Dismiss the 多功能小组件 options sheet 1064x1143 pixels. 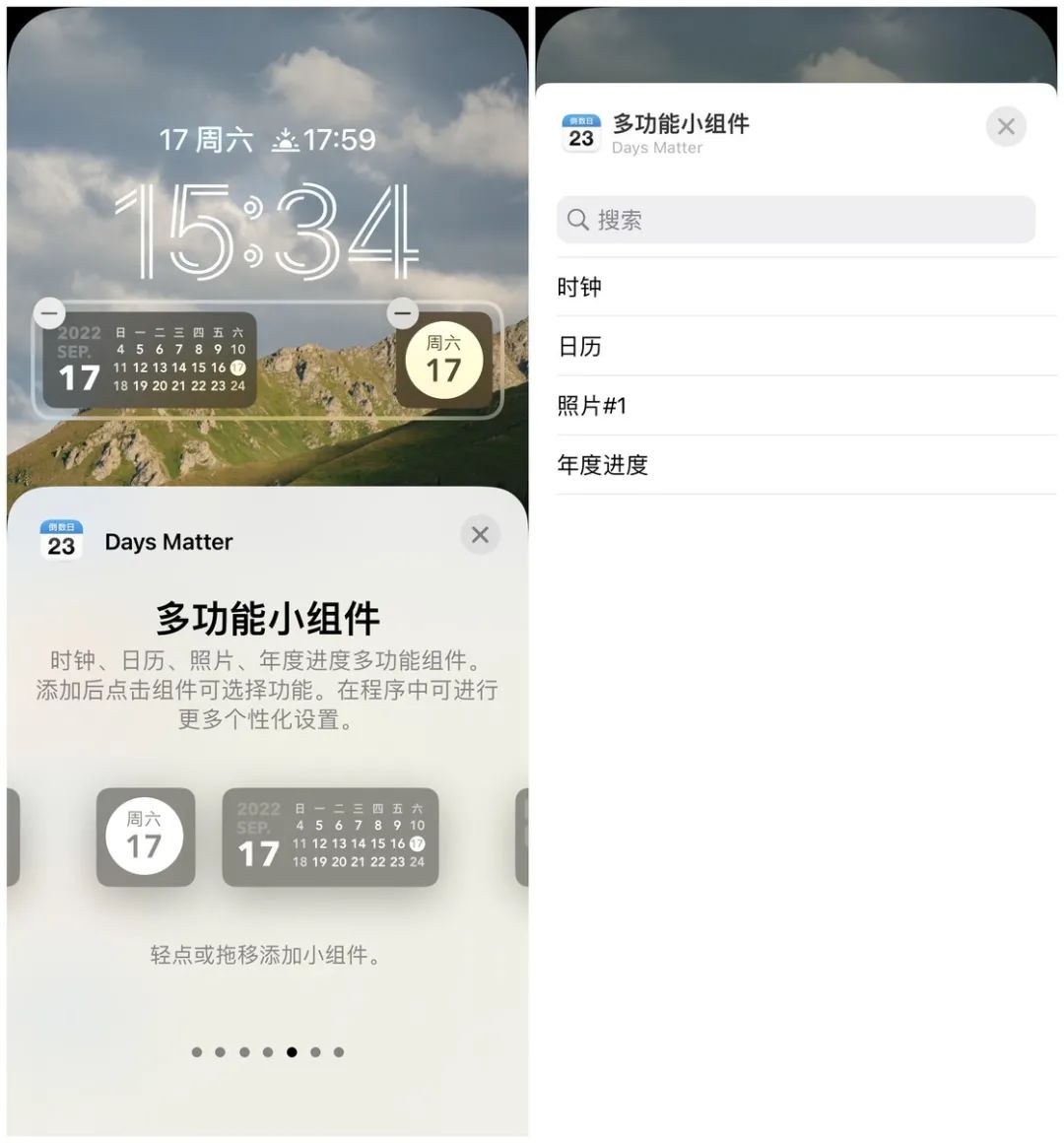click(x=1006, y=127)
